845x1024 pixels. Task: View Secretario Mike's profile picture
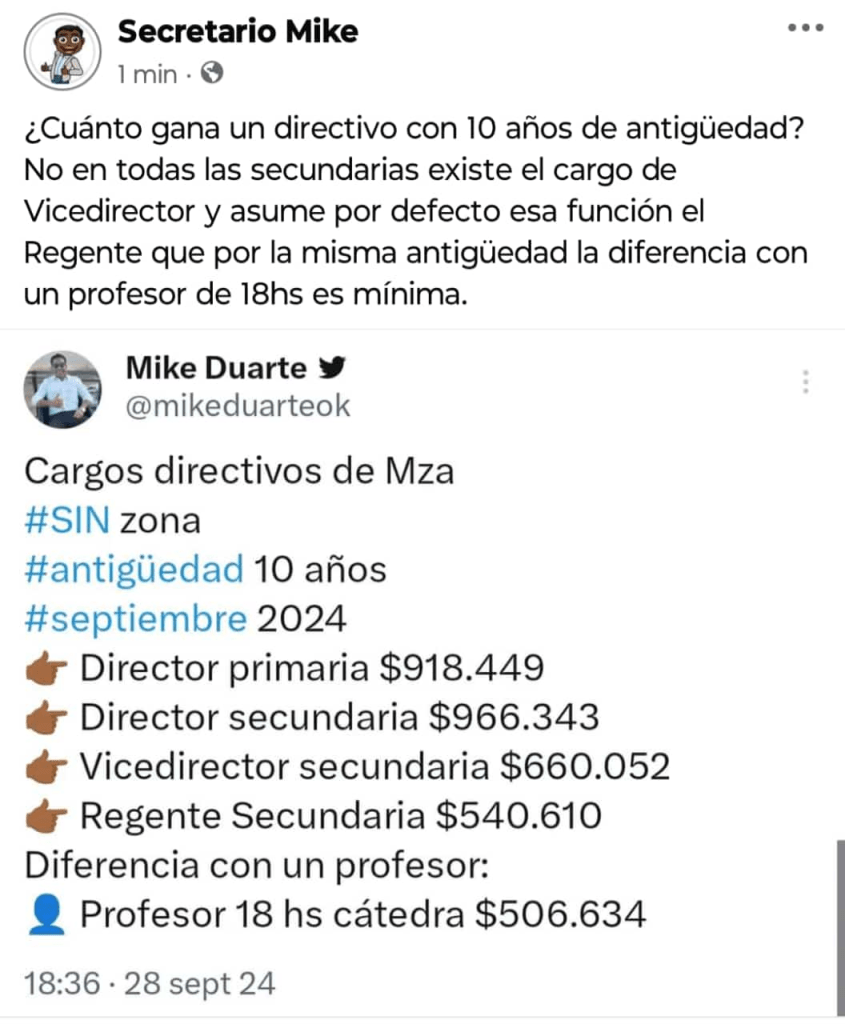click(x=61, y=50)
